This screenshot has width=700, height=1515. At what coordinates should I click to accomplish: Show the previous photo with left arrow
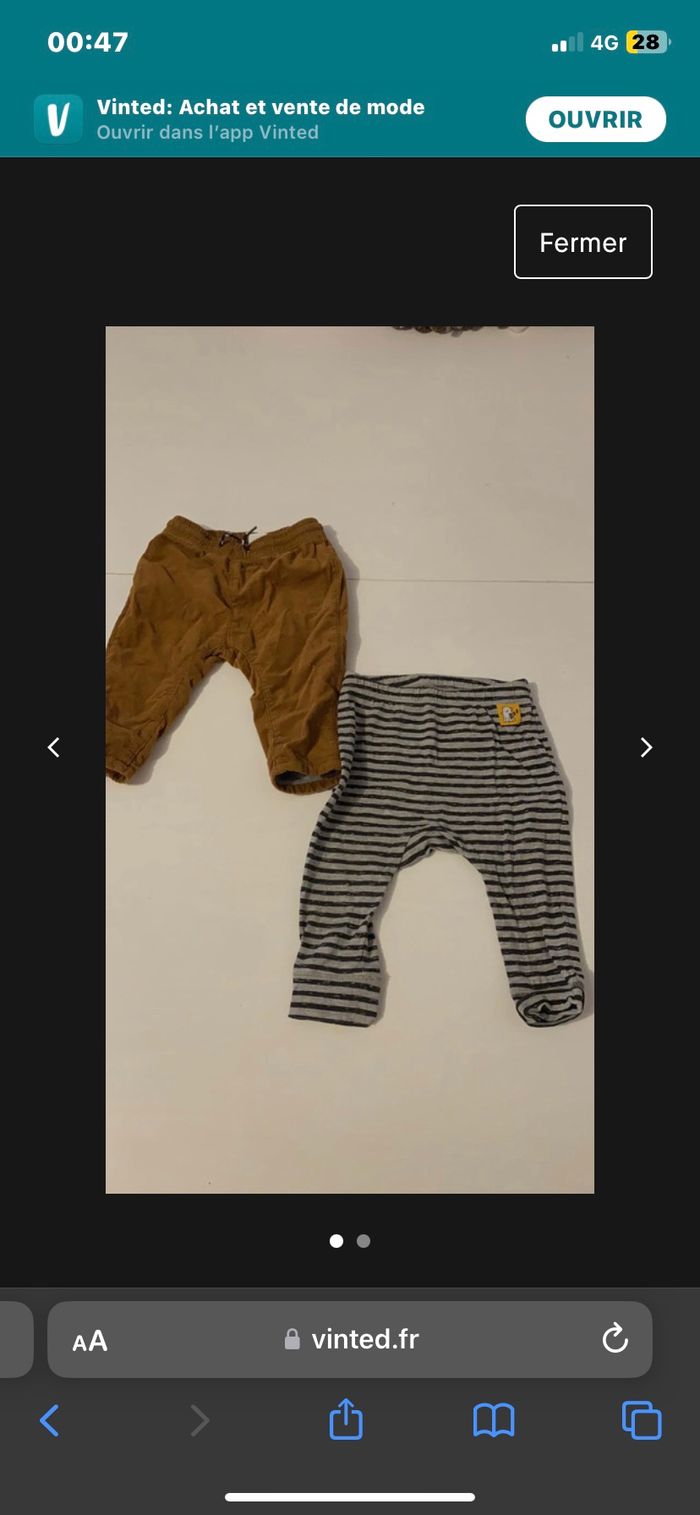click(54, 747)
